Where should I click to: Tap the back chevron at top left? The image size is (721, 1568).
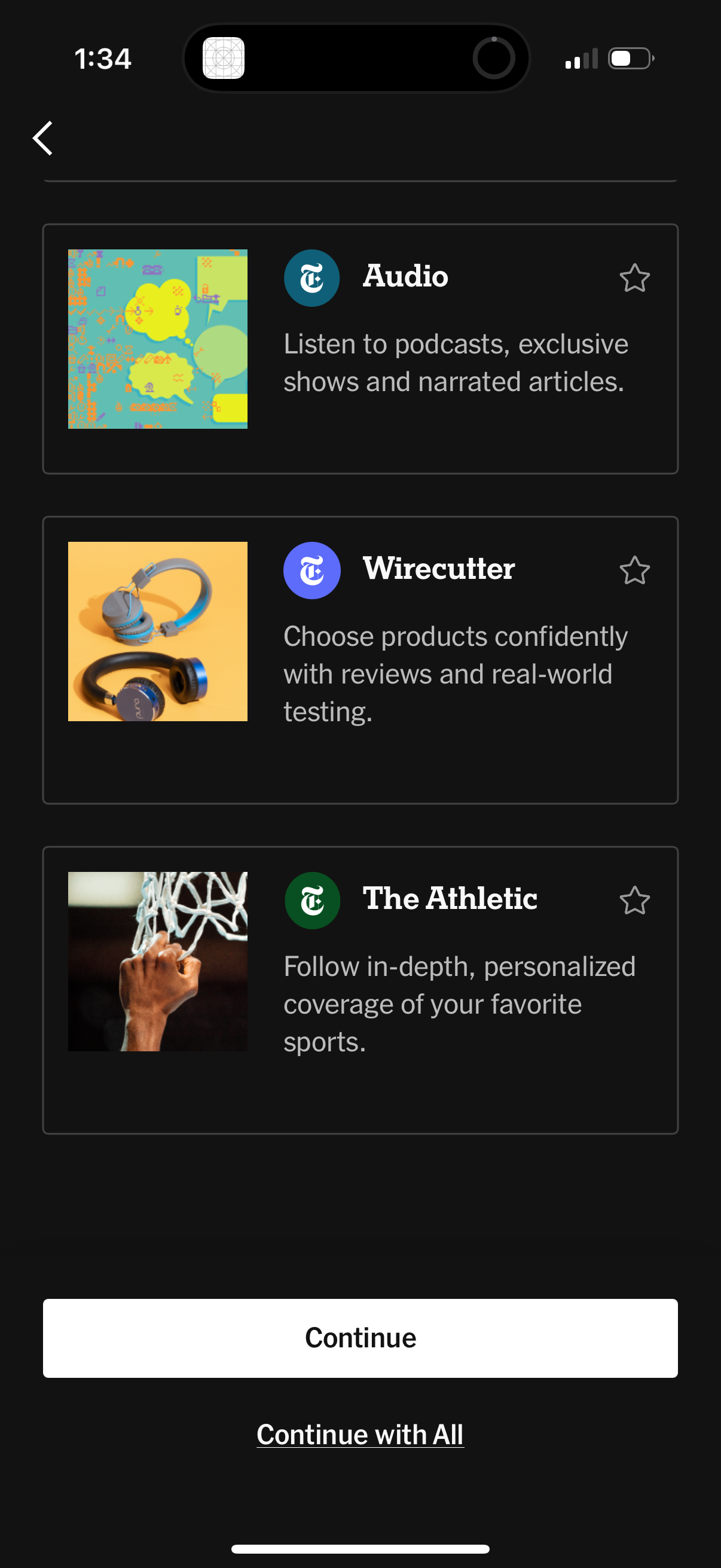(x=42, y=138)
